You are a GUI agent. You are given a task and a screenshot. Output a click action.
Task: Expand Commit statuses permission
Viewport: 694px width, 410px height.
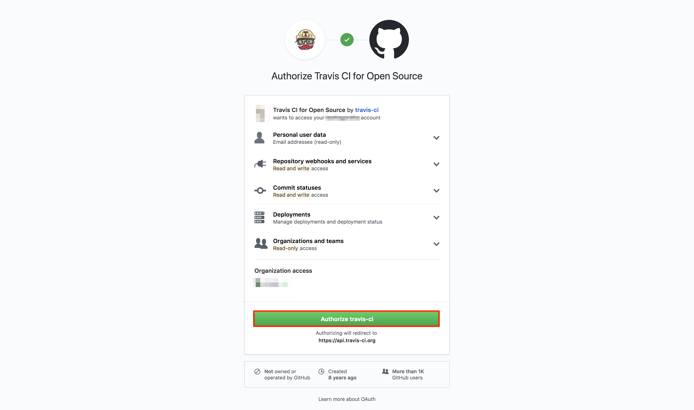(x=436, y=191)
